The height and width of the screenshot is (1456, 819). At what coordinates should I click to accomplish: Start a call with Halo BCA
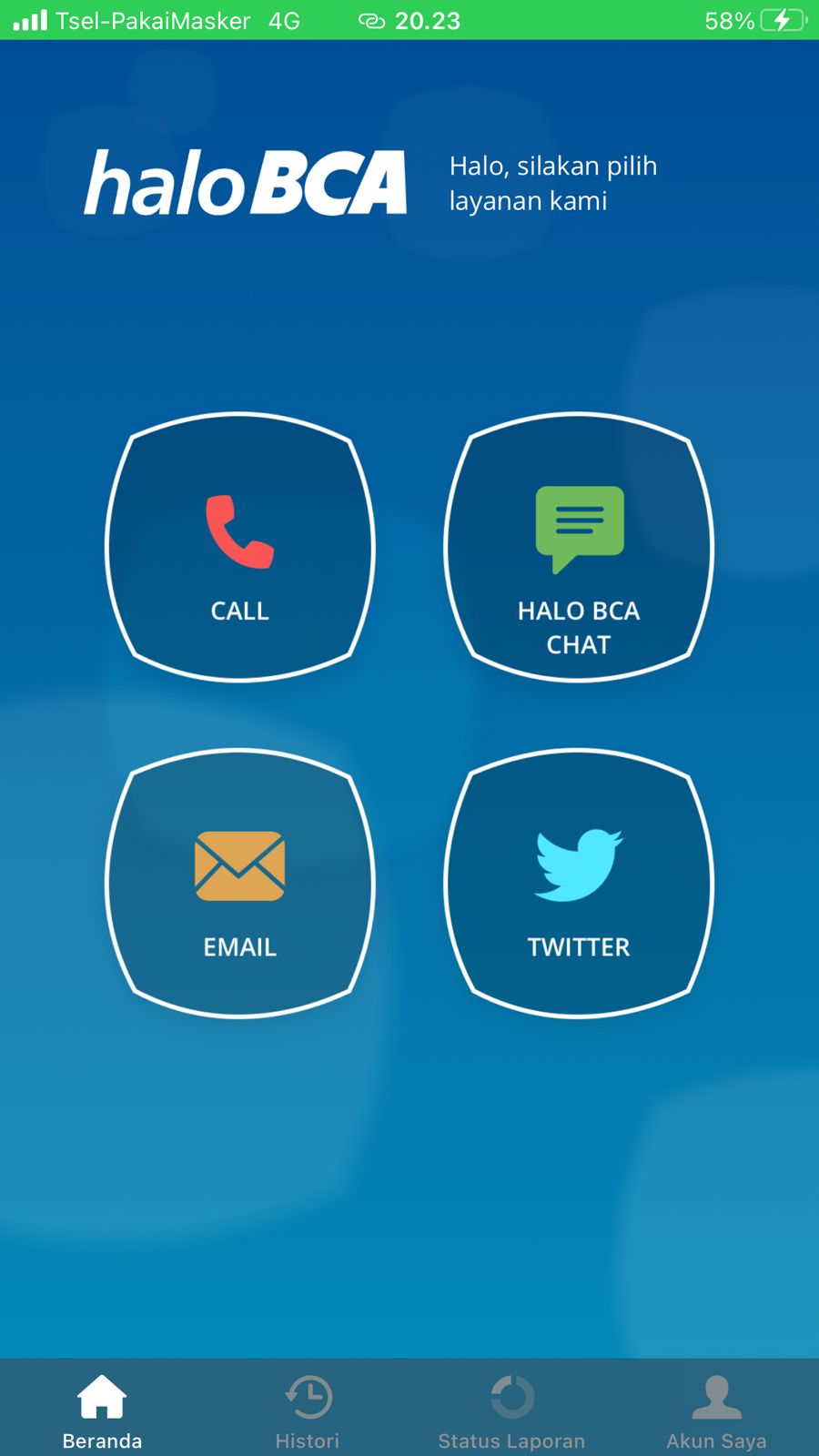coord(240,548)
